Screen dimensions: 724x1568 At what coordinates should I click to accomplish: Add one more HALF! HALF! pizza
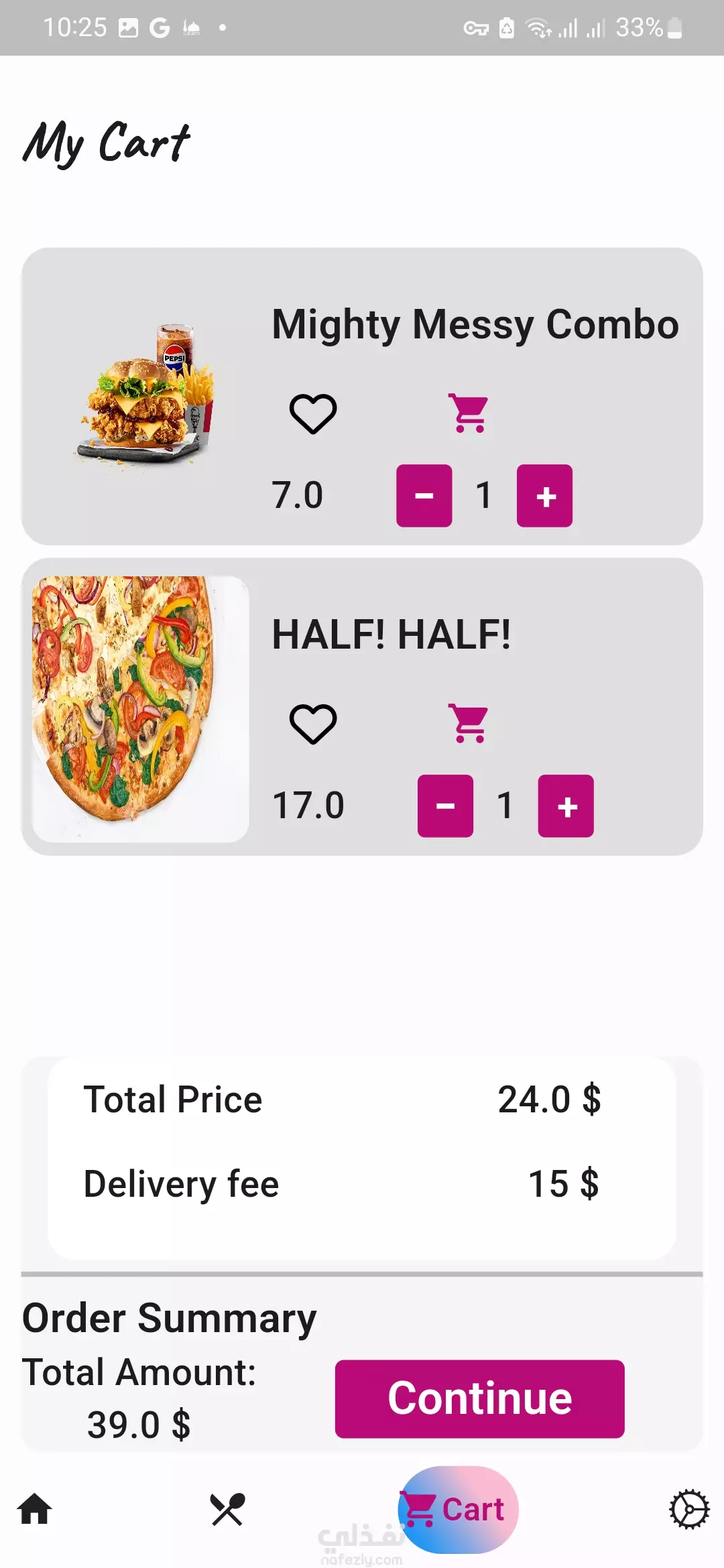click(x=566, y=806)
